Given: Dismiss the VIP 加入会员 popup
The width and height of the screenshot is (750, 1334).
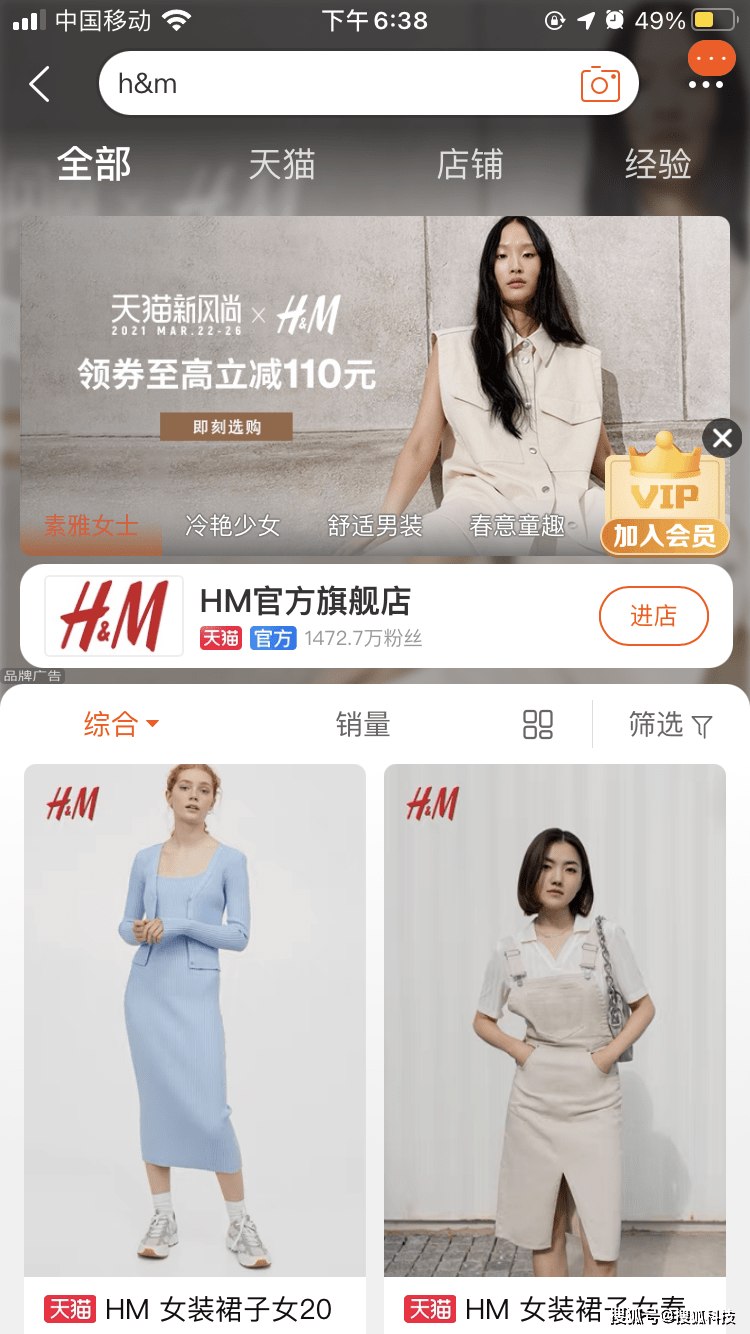Looking at the screenshot, I should [x=722, y=437].
